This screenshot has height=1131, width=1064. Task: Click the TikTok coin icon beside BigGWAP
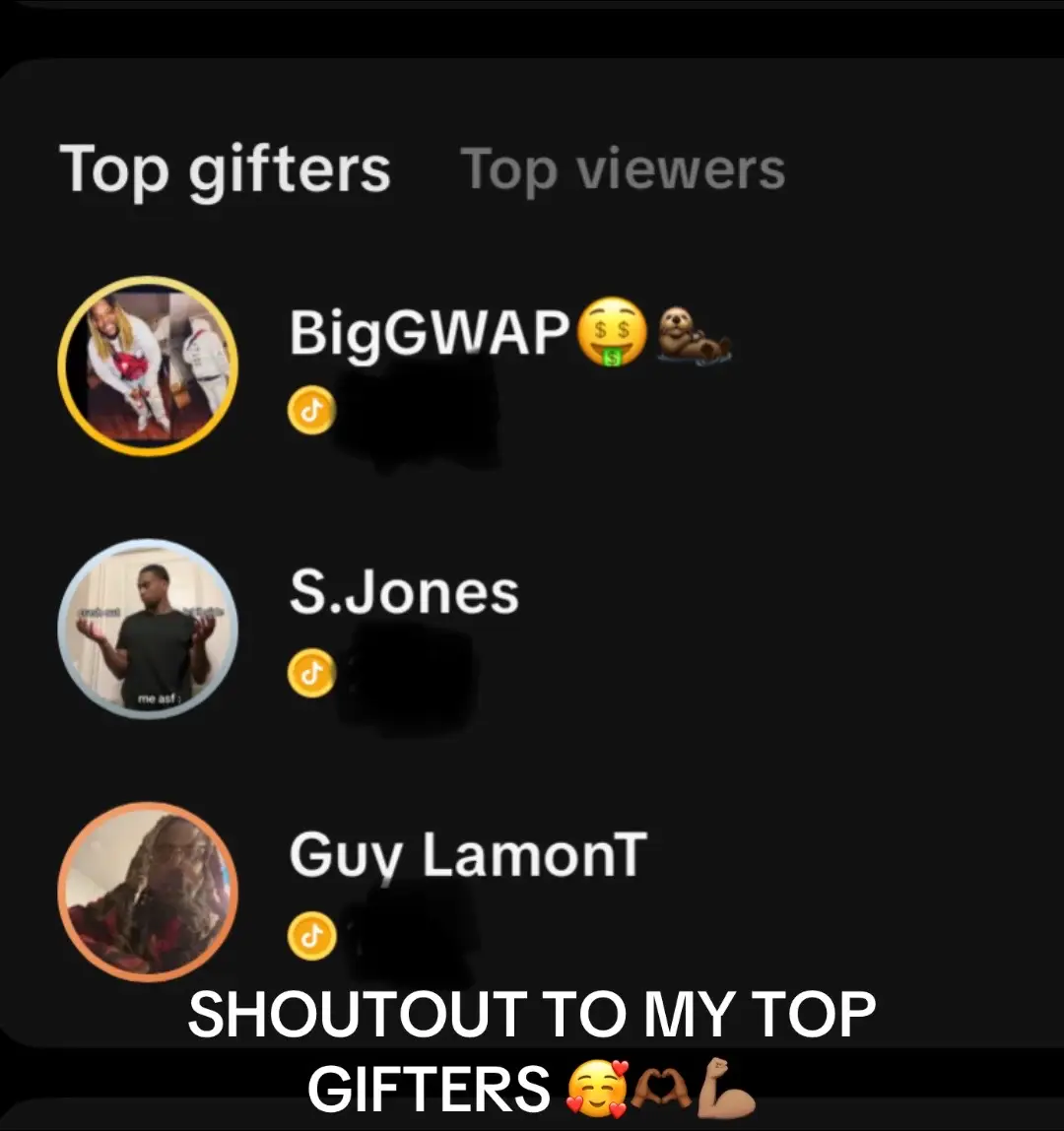(x=310, y=410)
